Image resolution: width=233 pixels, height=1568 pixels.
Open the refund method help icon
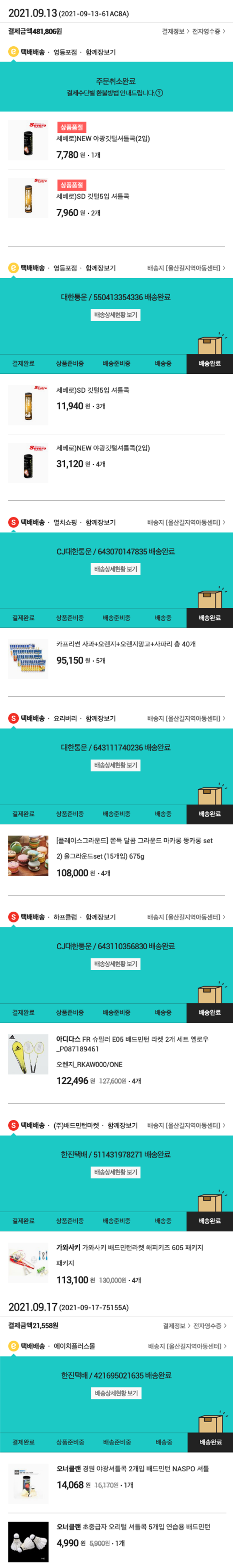[x=159, y=93]
